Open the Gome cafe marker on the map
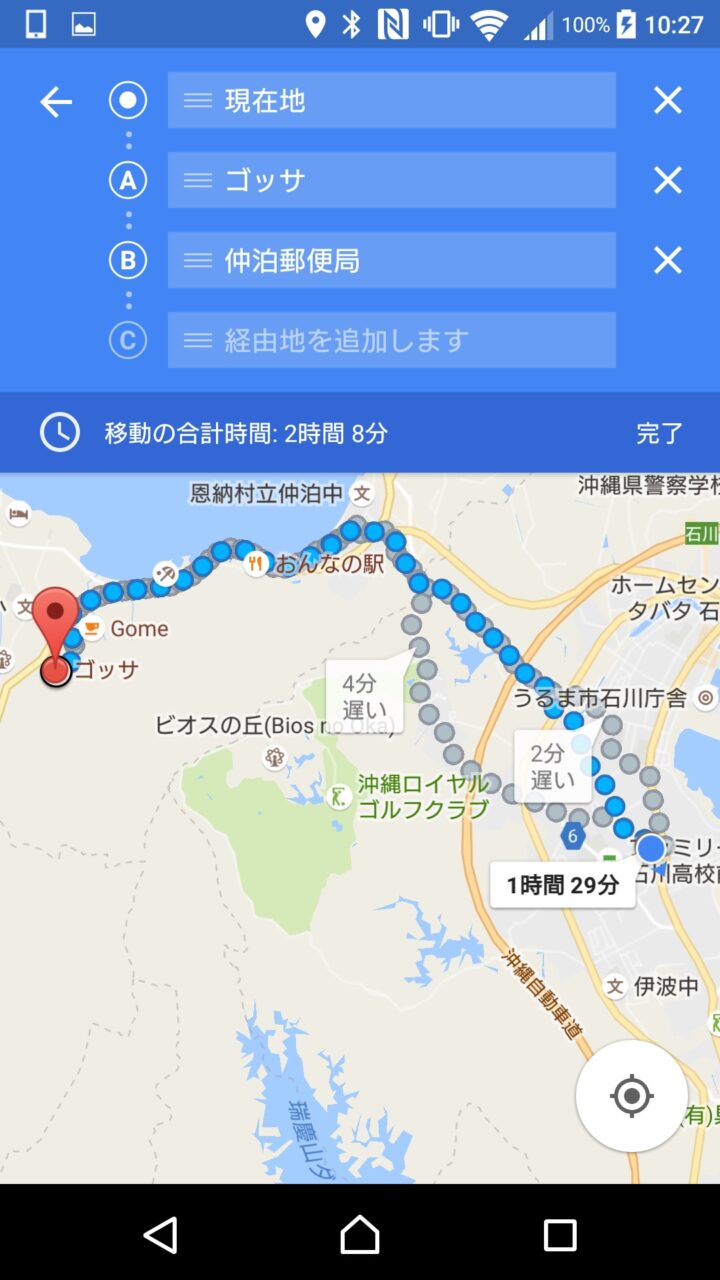The width and height of the screenshot is (720, 1280). [x=92, y=628]
